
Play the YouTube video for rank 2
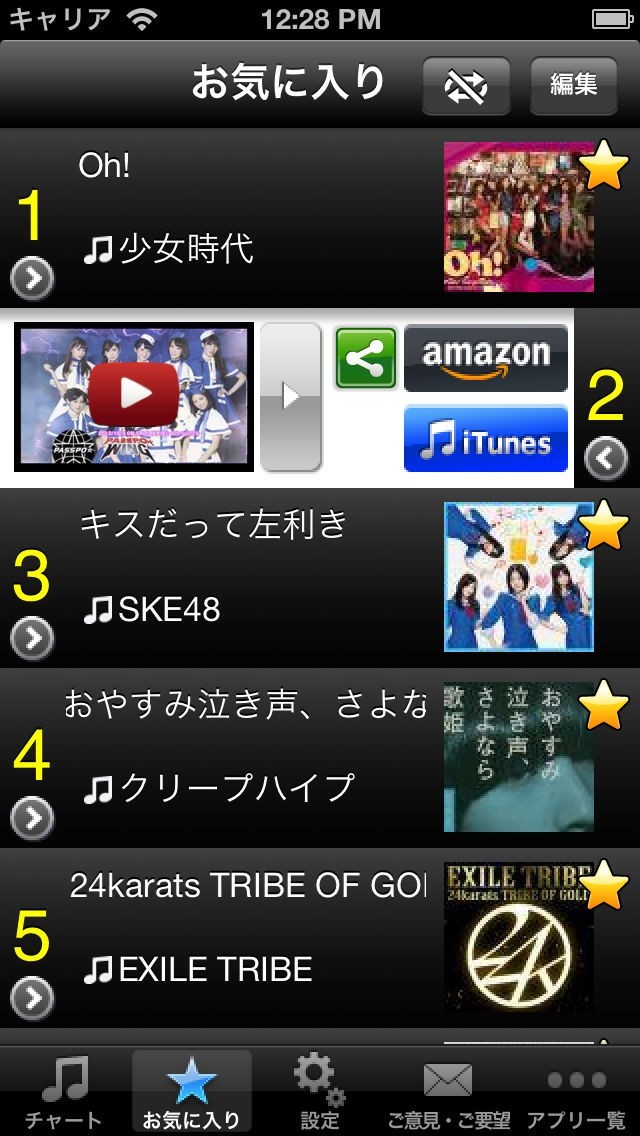point(134,395)
